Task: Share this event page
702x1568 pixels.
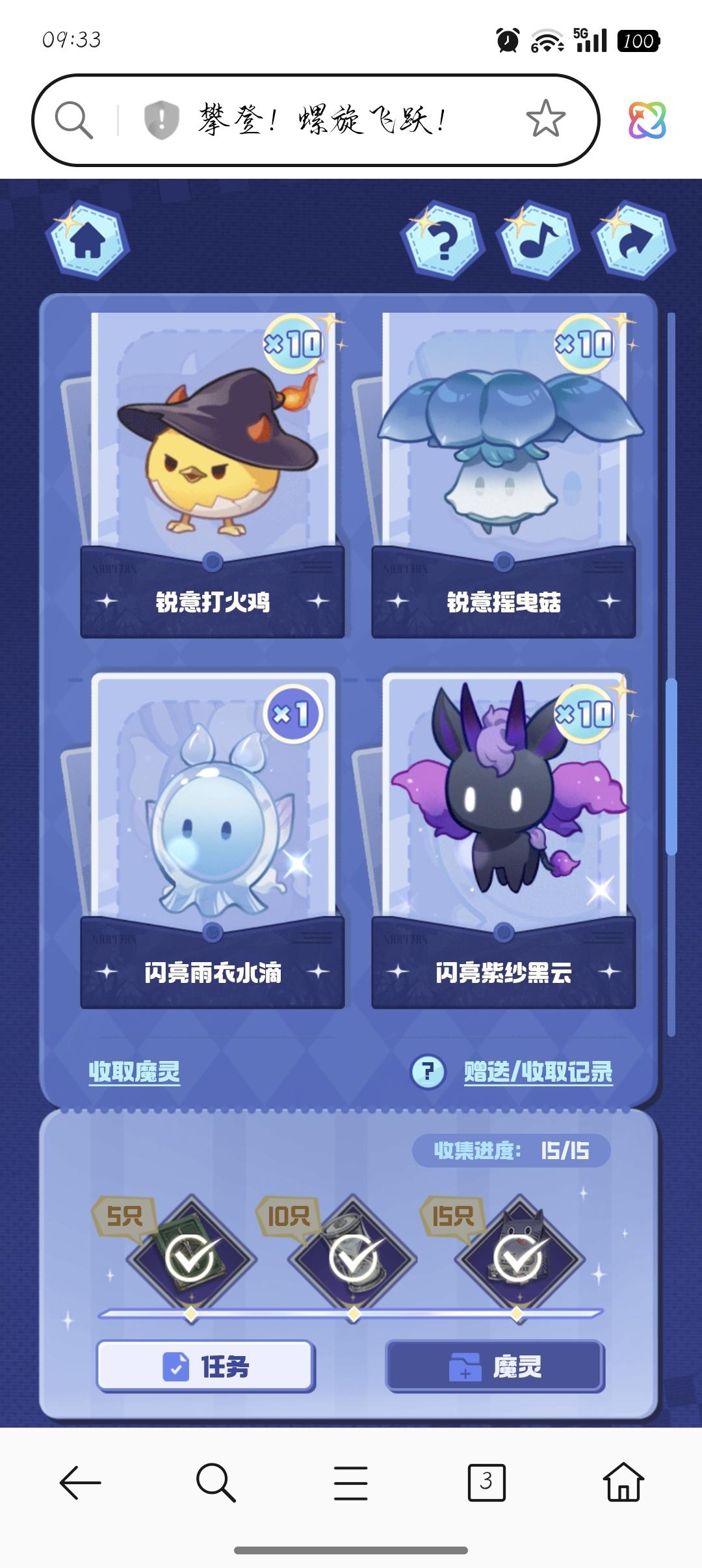Action: 632,242
